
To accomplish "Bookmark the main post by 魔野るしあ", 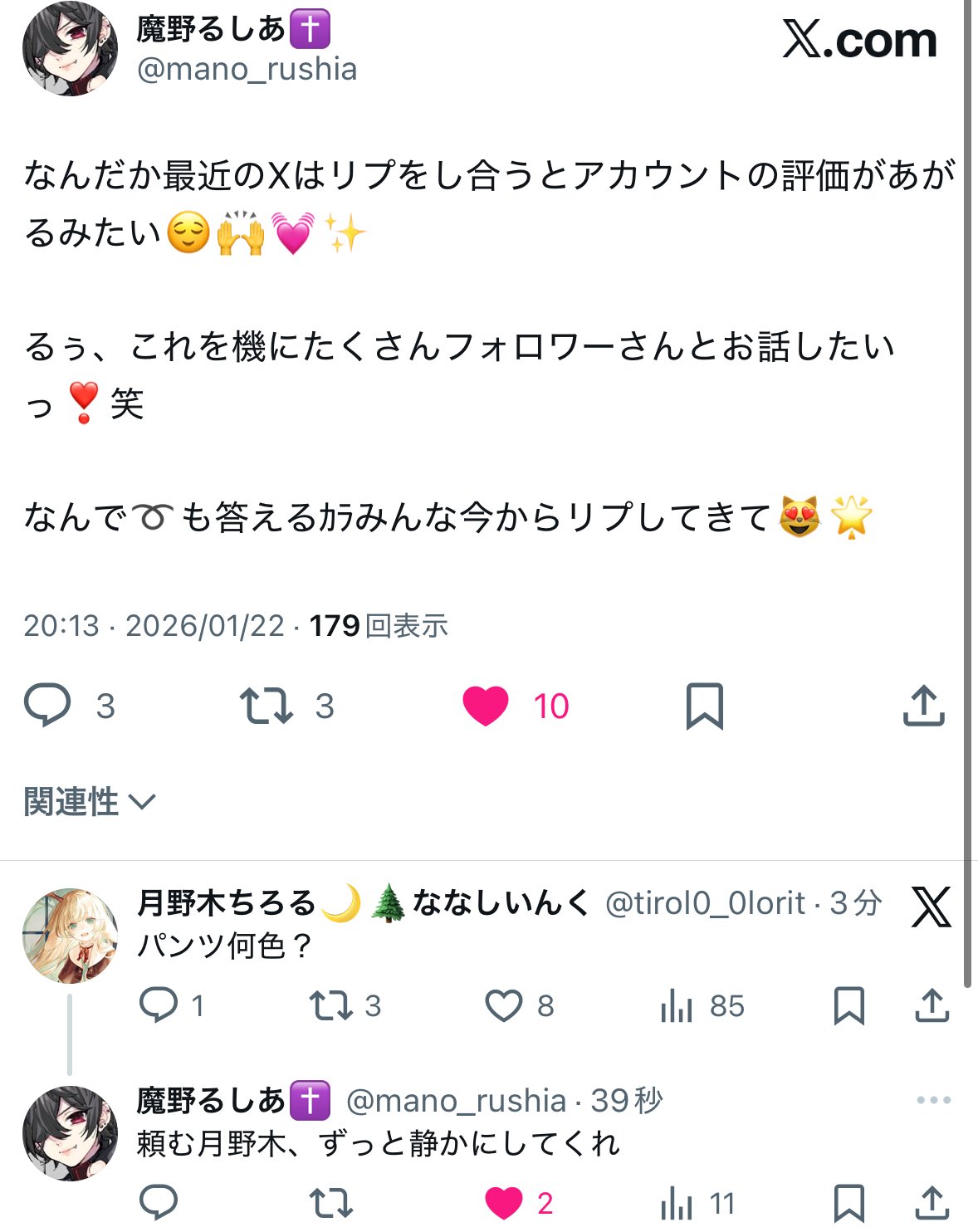I will (704, 706).
